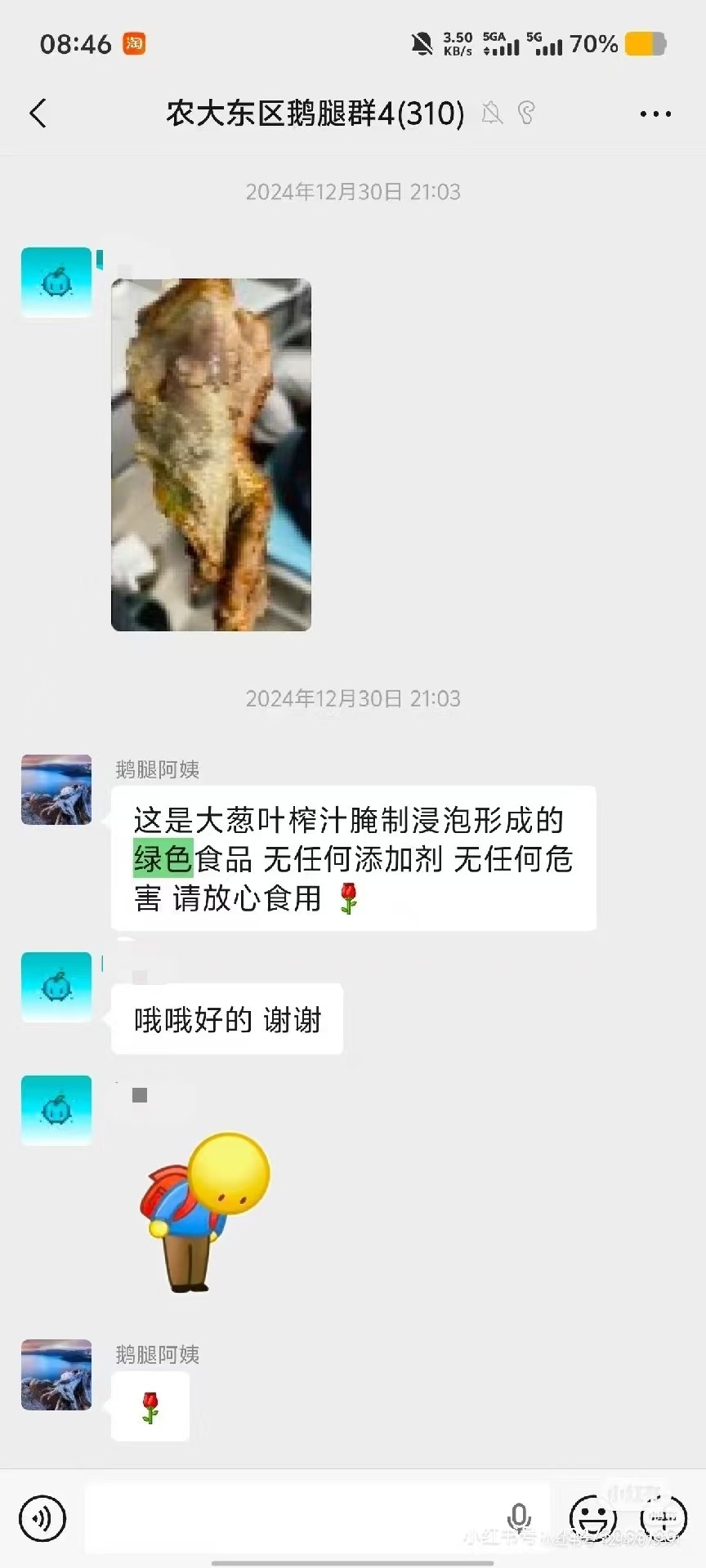The height and width of the screenshot is (1568, 706).
Task: Open the goose leg photo in chat
Action: [211, 455]
